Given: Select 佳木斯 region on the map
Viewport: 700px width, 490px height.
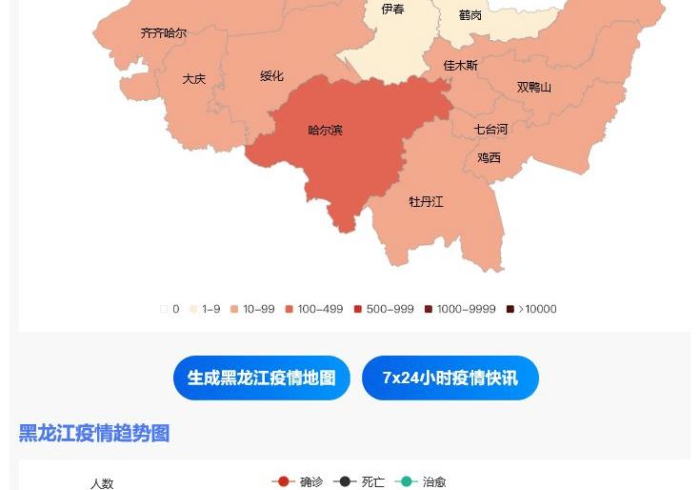Looking at the screenshot, I should click(x=460, y=66).
